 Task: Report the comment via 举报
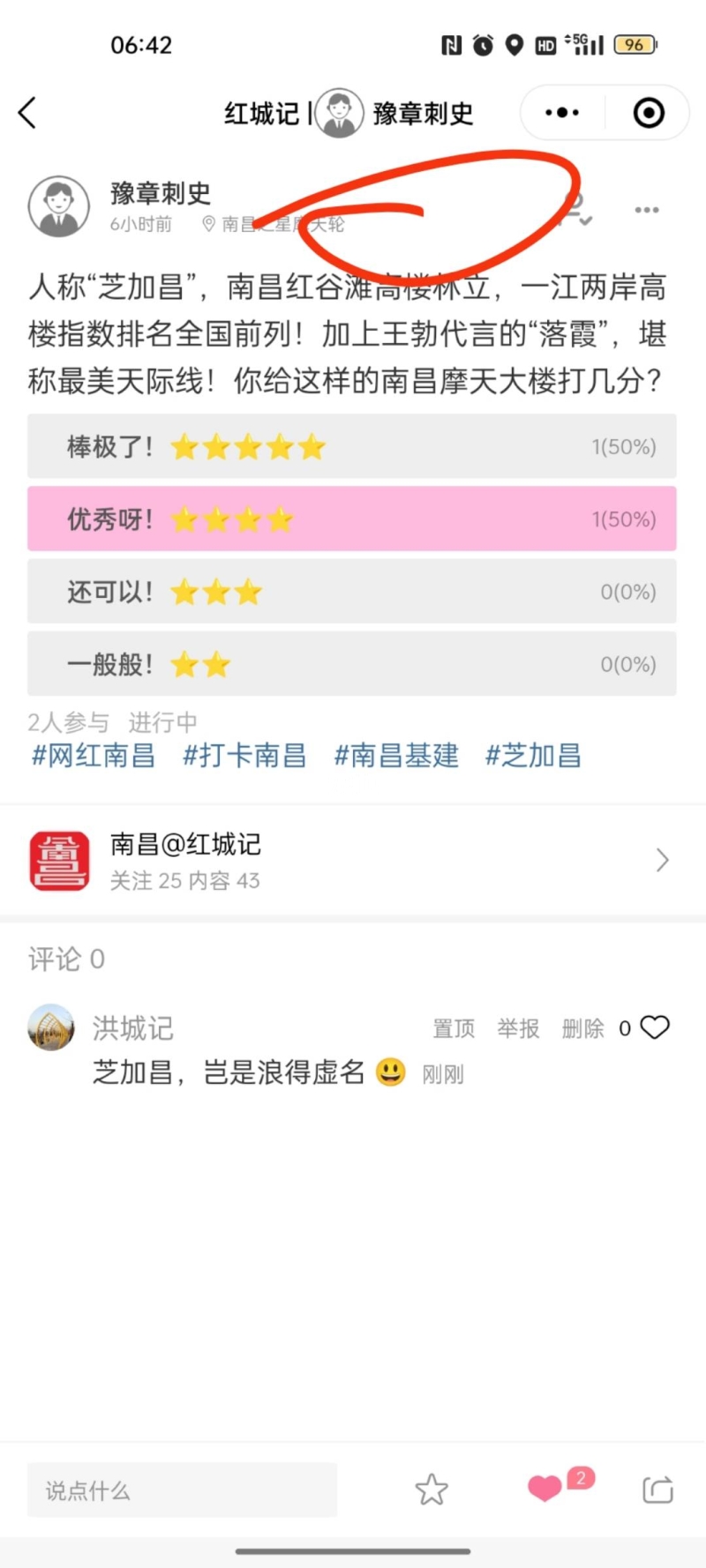pyautogui.click(x=518, y=1028)
